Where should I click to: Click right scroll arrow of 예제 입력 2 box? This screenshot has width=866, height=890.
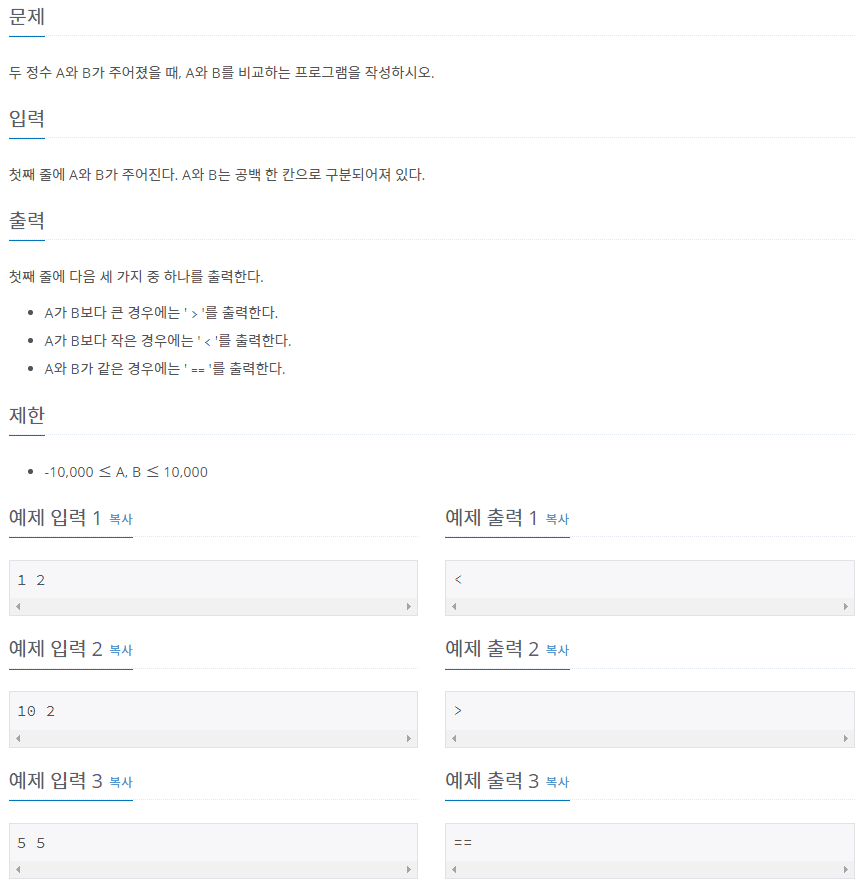[409, 737]
